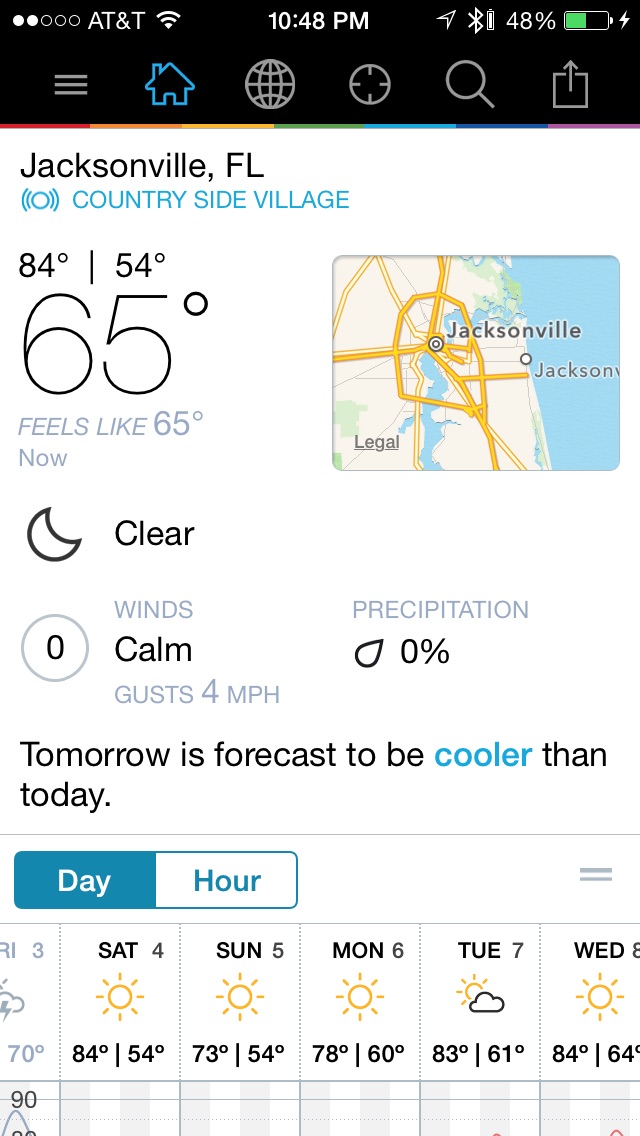Open the globe map view

click(x=270, y=84)
